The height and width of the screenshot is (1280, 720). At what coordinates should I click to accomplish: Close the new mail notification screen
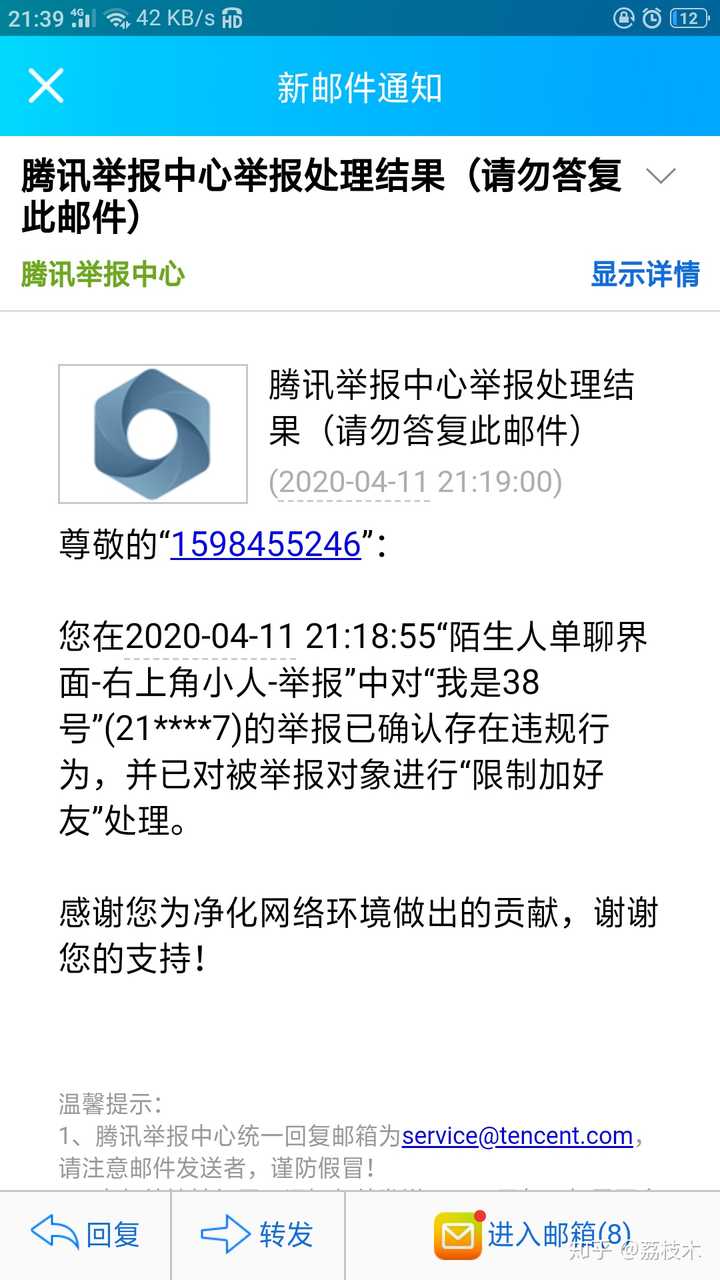point(46,87)
